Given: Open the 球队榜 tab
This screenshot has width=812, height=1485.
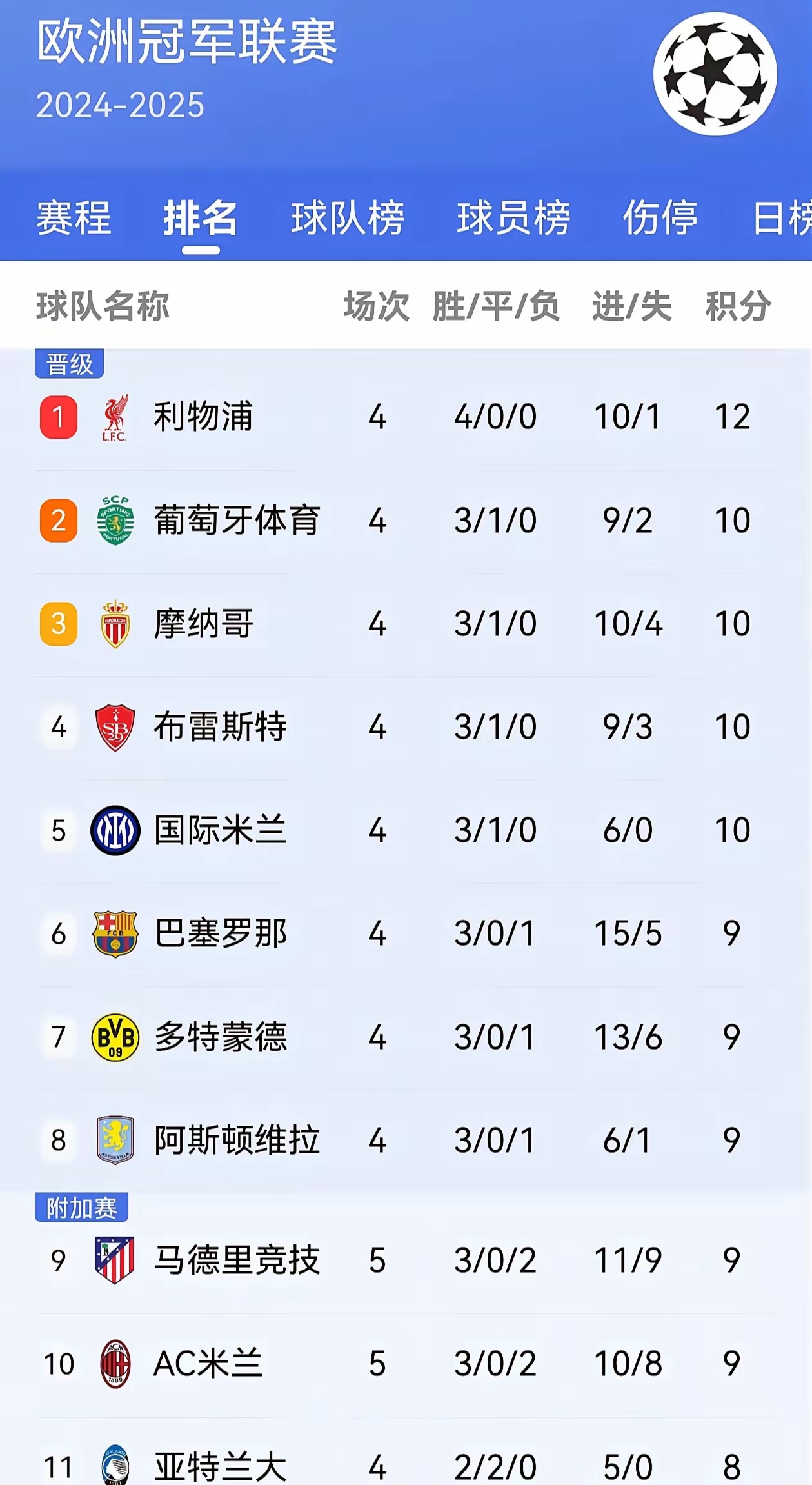Looking at the screenshot, I should [x=348, y=218].
